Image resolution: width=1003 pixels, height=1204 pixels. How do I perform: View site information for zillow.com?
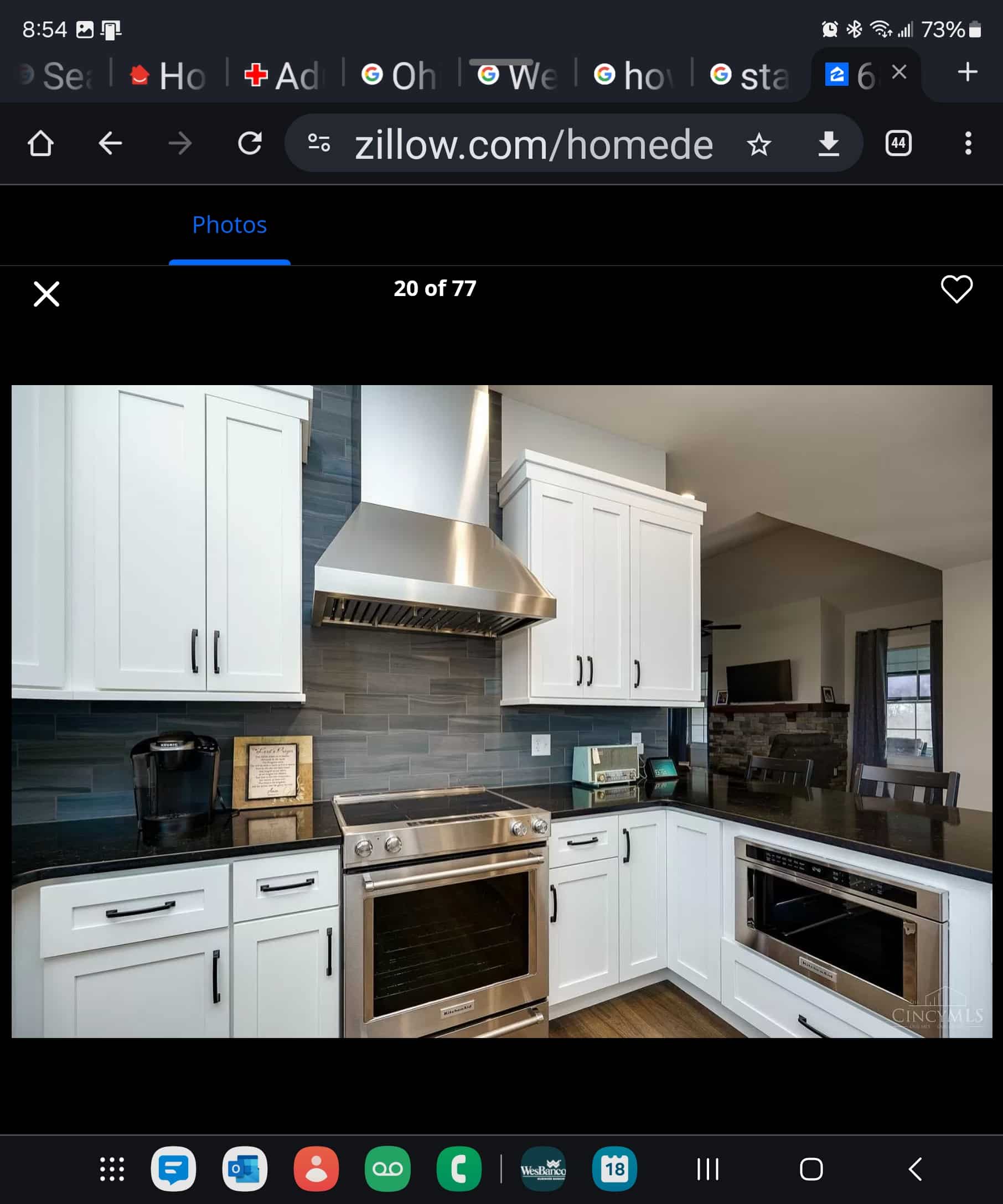pyautogui.click(x=319, y=143)
